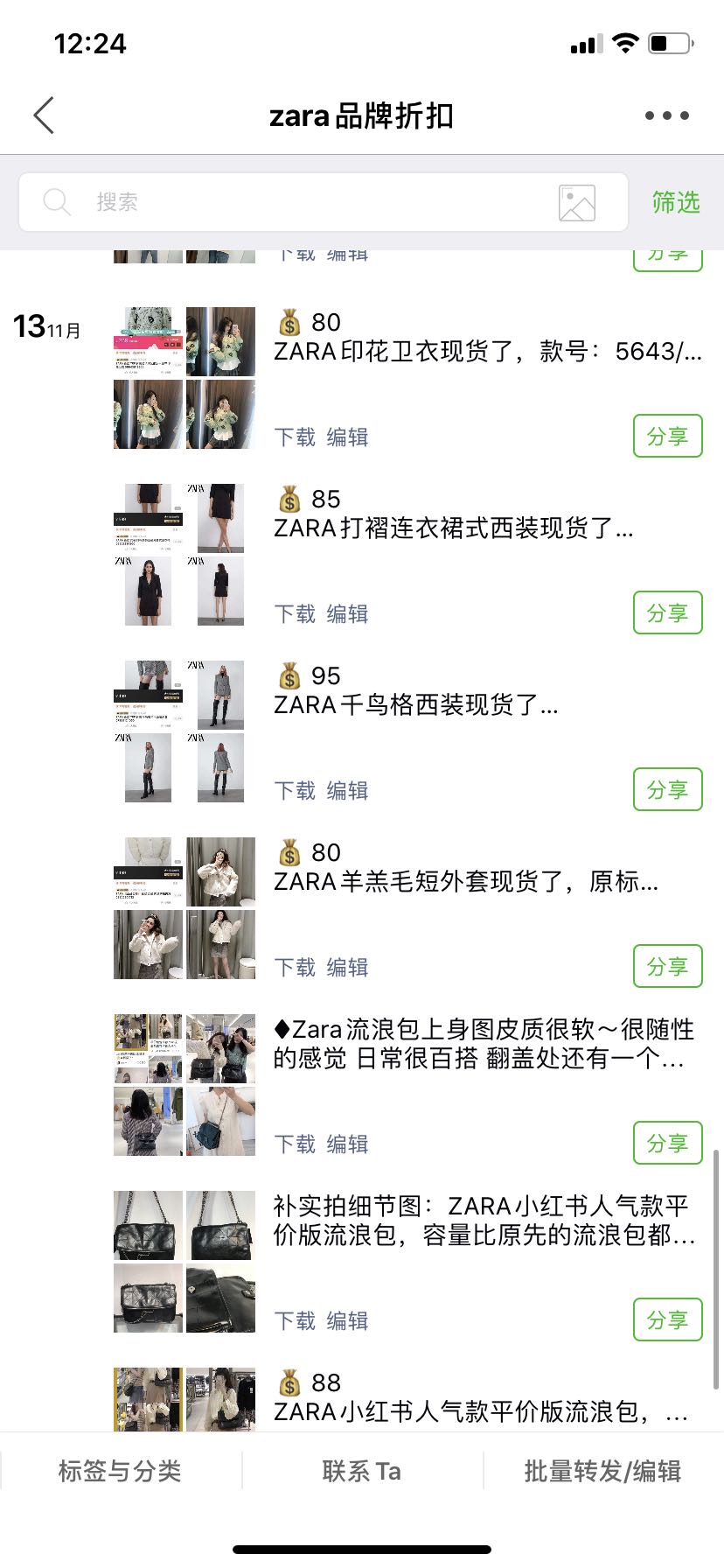
Task: Open the ZARA小红书人气款 88 post
Action: tap(490, 1397)
